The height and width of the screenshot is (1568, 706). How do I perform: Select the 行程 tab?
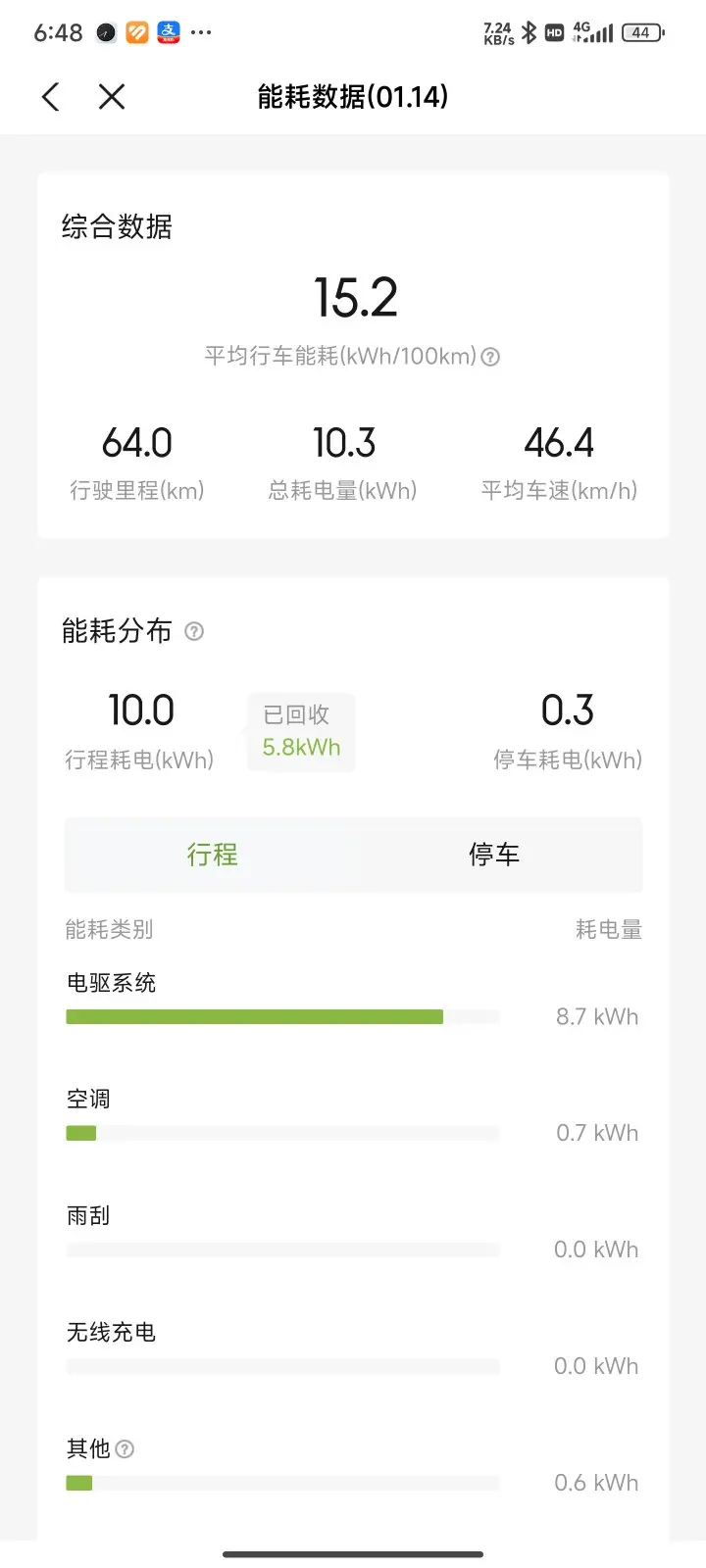pyautogui.click(x=213, y=855)
